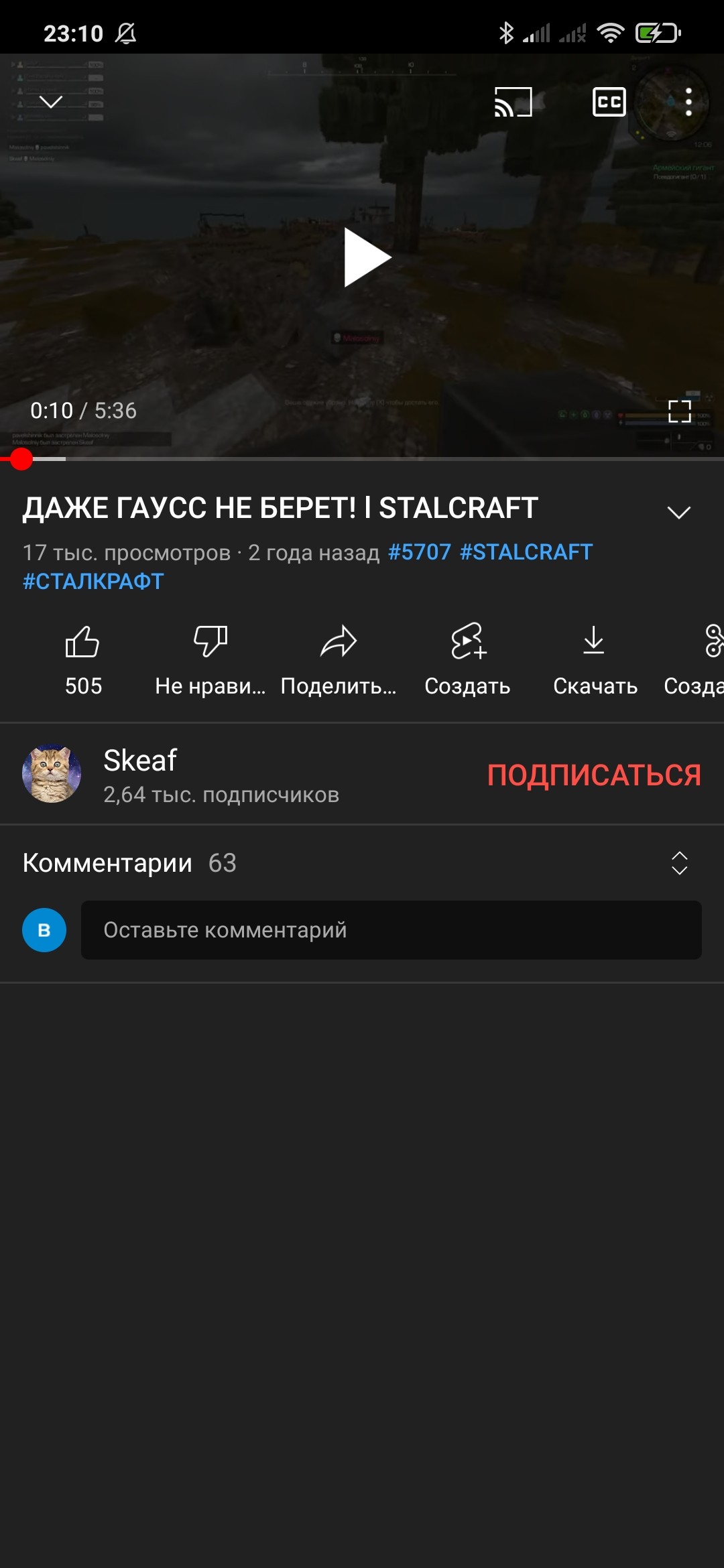Viewport: 724px width, 1568px height.
Task: Tap the Оставьте комментарий field
Action: point(391,930)
